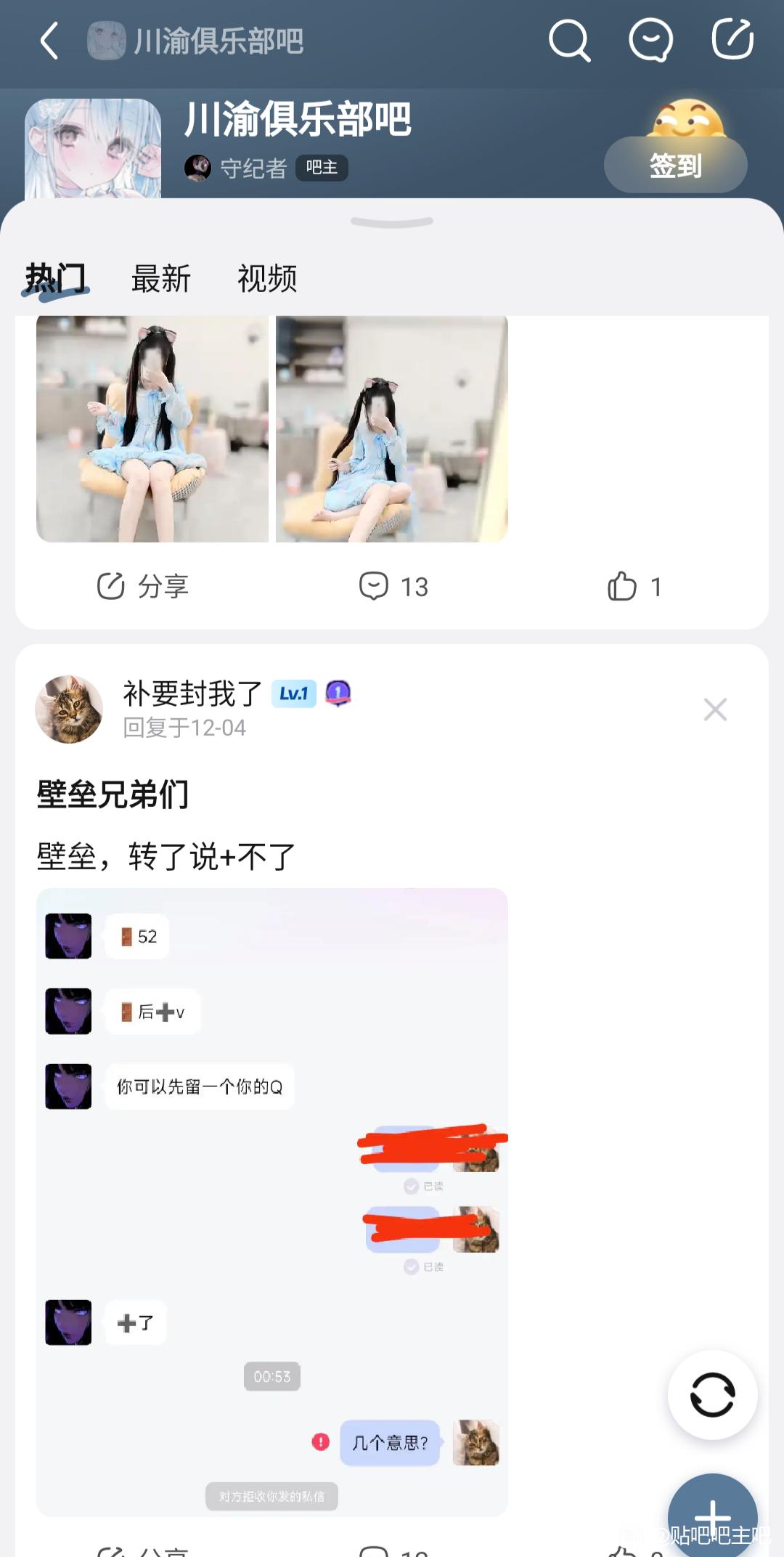This screenshot has height=1557, width=784.
Task: Open the first blue dress photo
Action: pos(152,428)
